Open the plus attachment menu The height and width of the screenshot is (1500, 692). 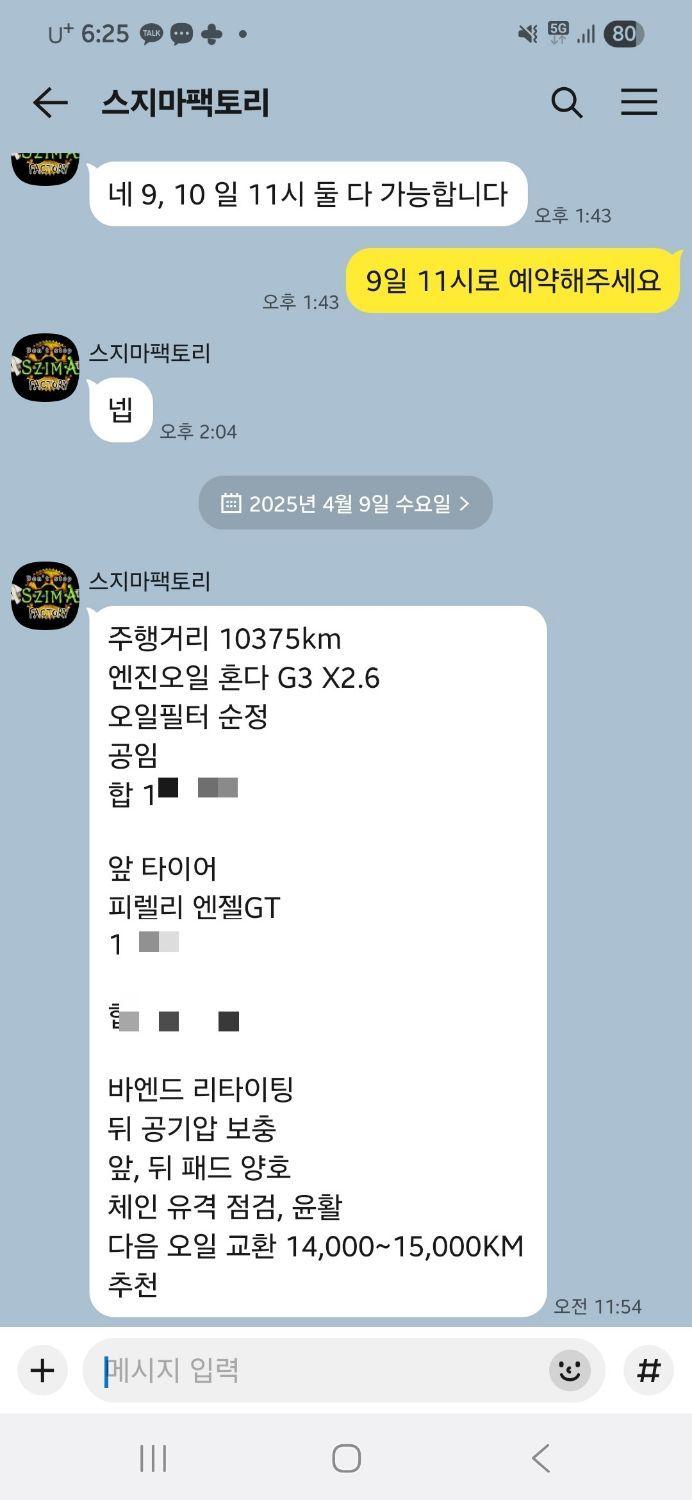[x=42, y=1370]
